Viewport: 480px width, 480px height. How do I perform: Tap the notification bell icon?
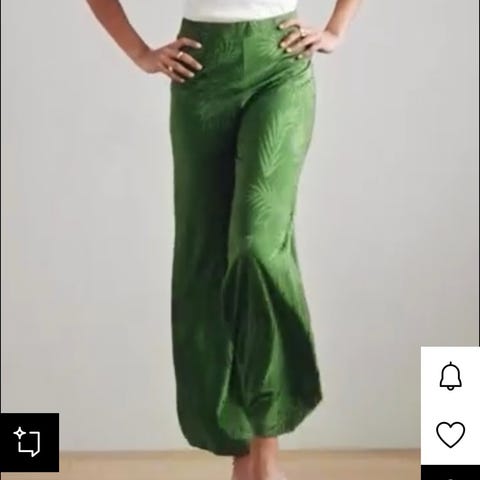point(451,376)
